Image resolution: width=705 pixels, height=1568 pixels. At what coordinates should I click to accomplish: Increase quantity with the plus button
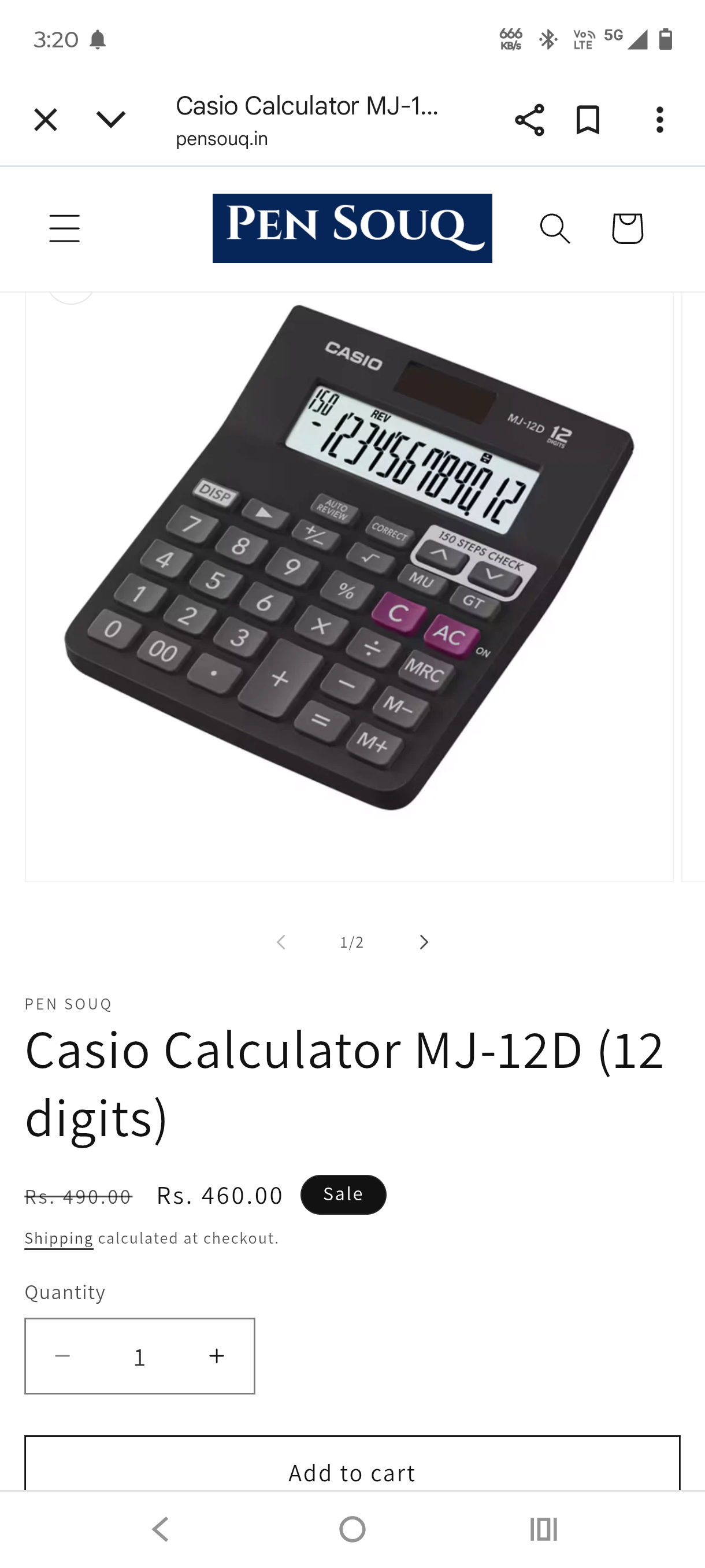pos(217,1356)
